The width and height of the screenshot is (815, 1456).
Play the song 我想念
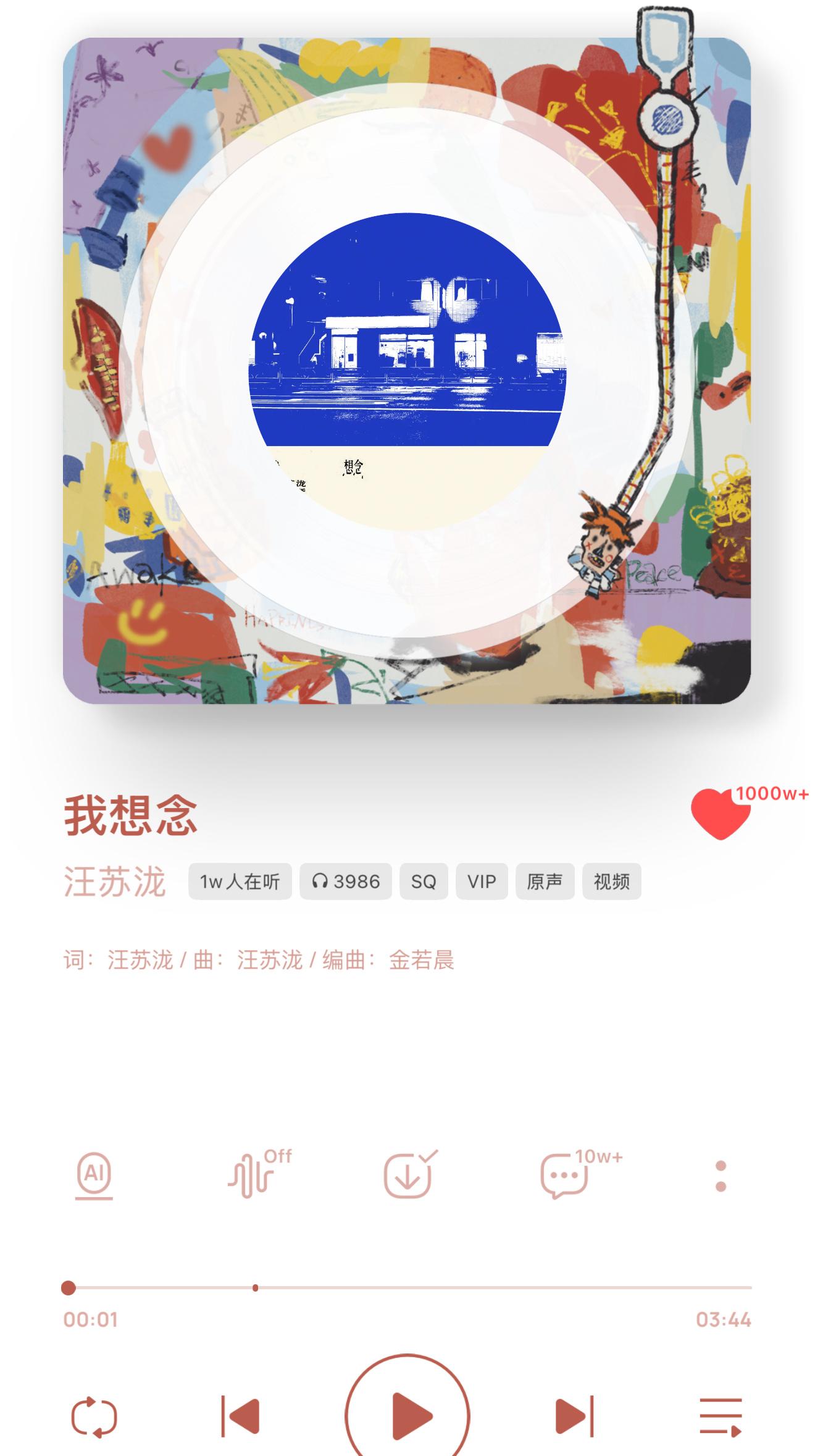tap(407, 1415)
